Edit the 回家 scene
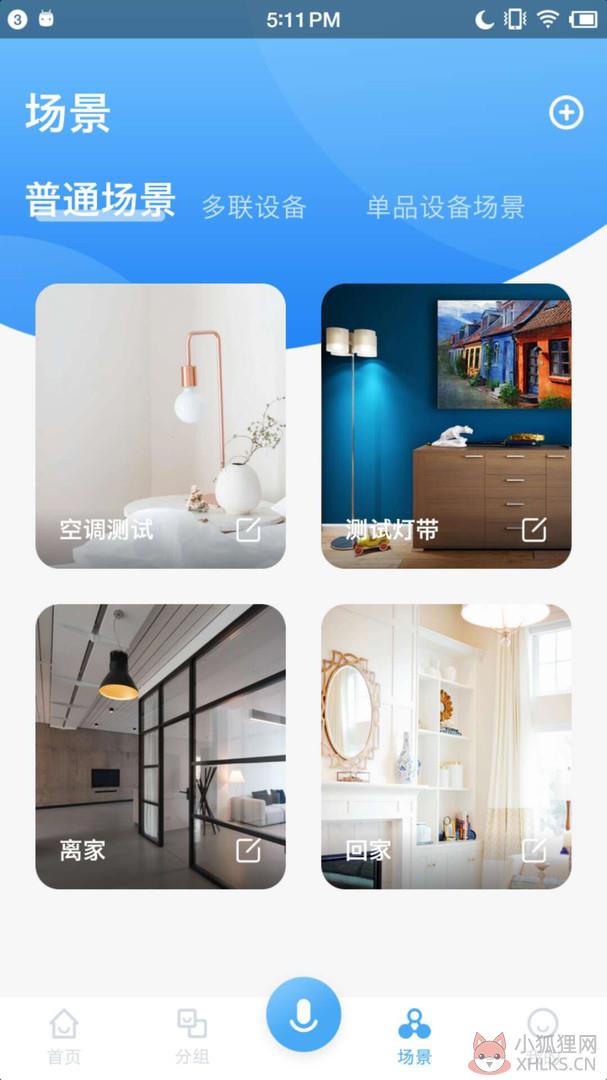The image size is (607, 1080). click(534, 851)
